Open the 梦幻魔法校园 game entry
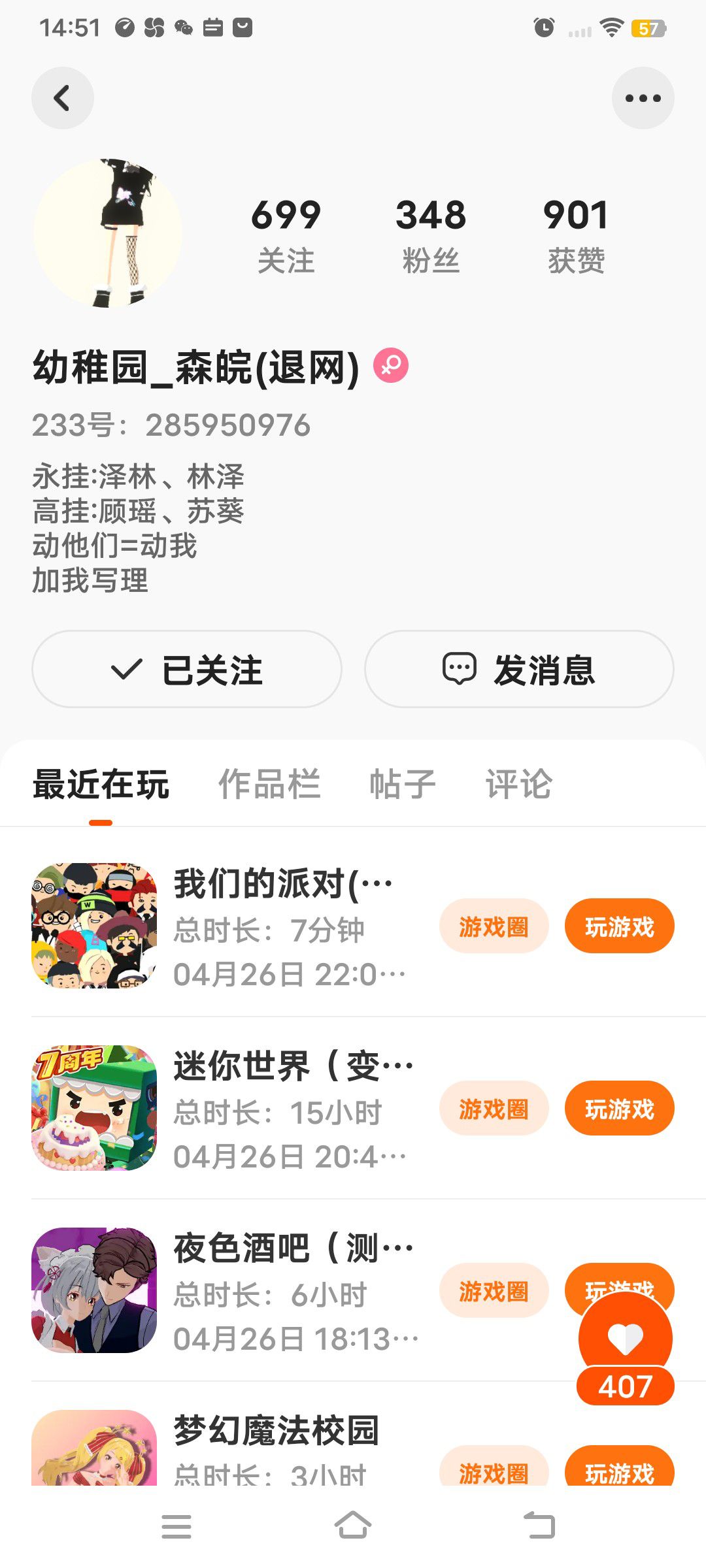Screen dimensions: 706x1568 point(275,1431)
